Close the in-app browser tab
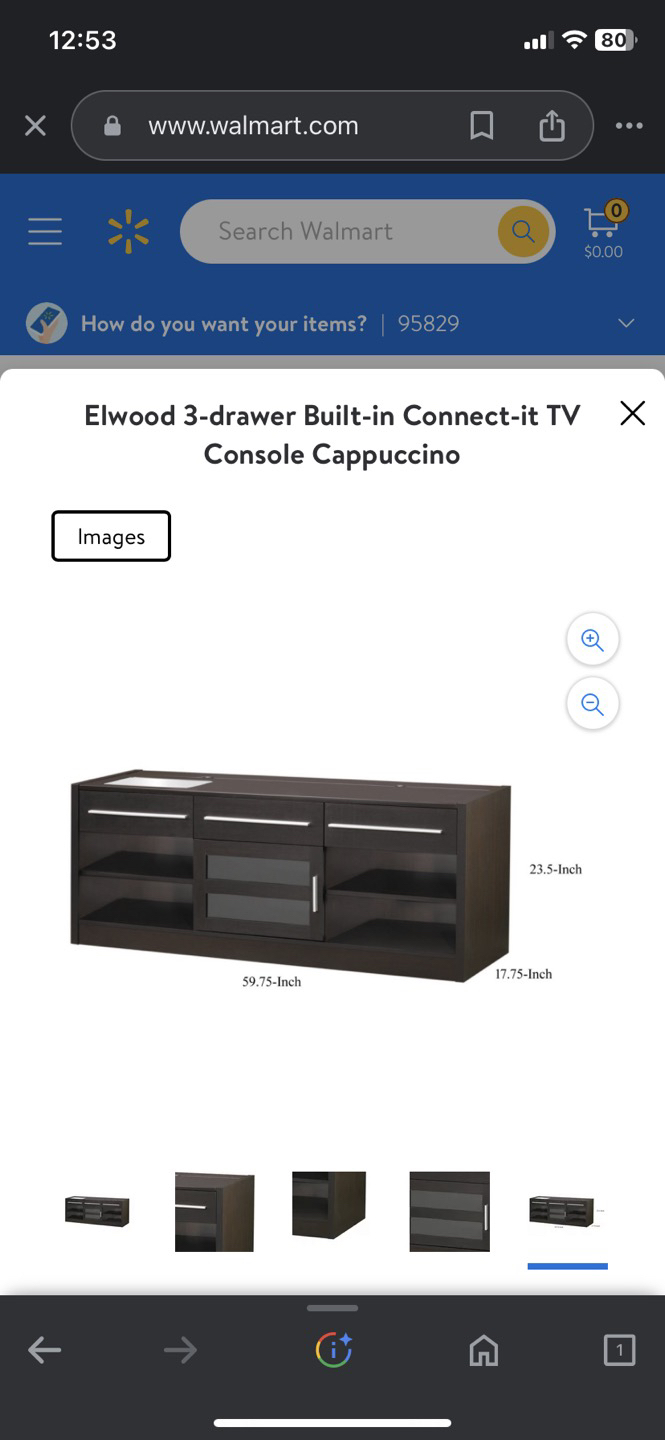Image resolution: width=665 pixels, height=1440 pixels. pyautogui.click(x=35, y=126)
